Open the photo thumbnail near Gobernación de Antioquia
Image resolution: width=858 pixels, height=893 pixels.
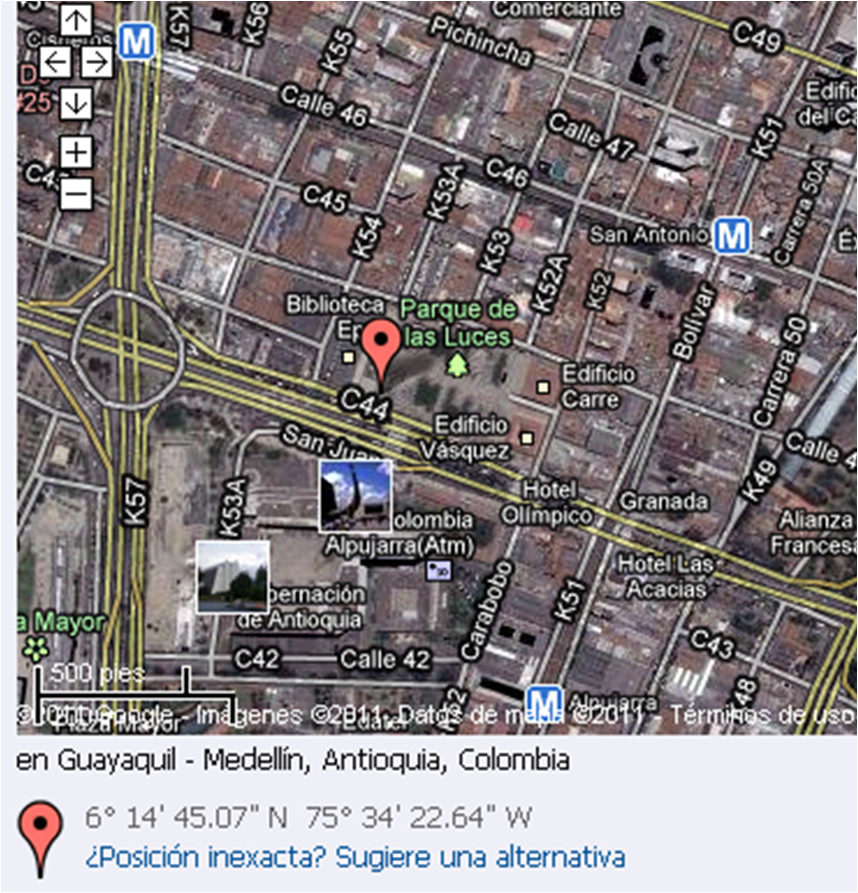(233, 576)
